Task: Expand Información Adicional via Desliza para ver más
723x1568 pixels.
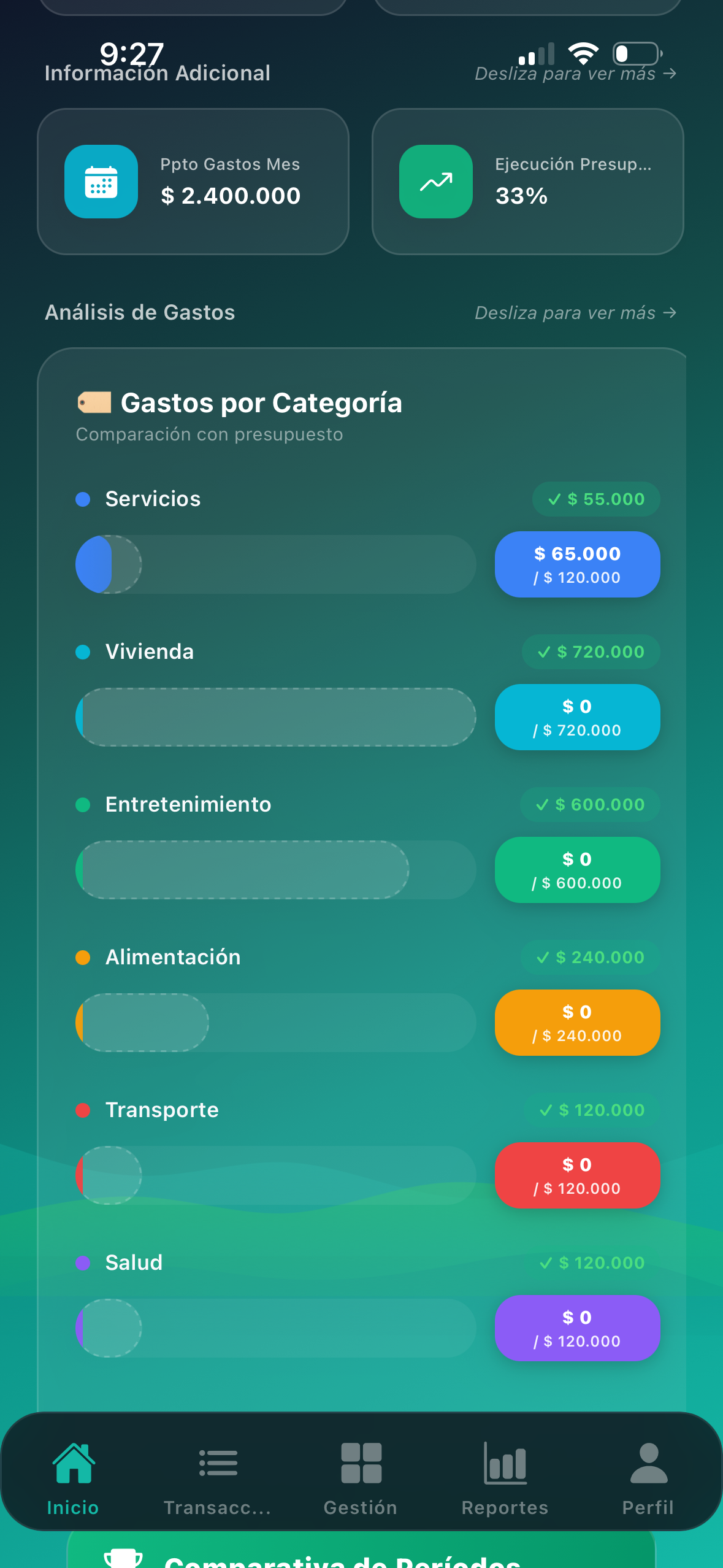Action: 575,73
